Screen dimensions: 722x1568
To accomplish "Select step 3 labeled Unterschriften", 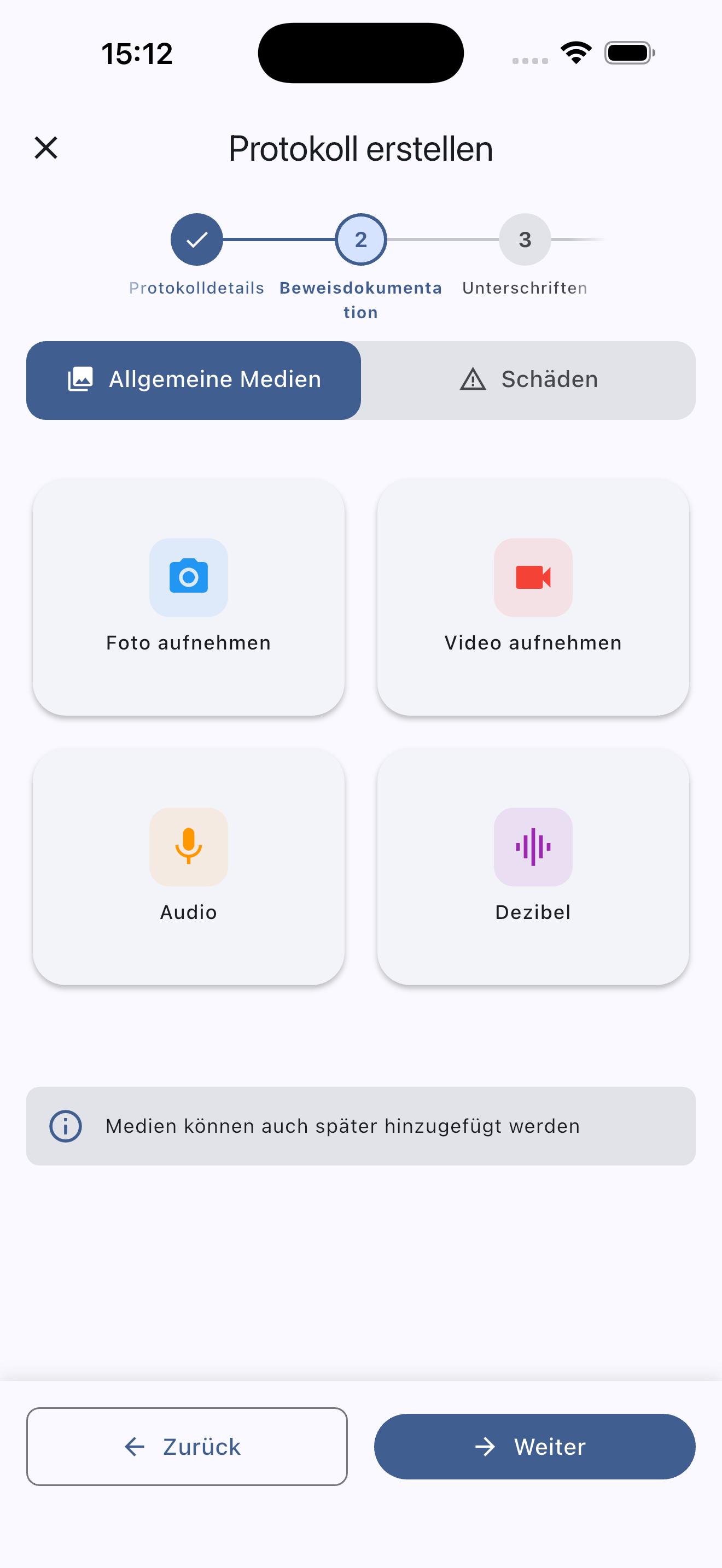I will (x=524, y=239).
